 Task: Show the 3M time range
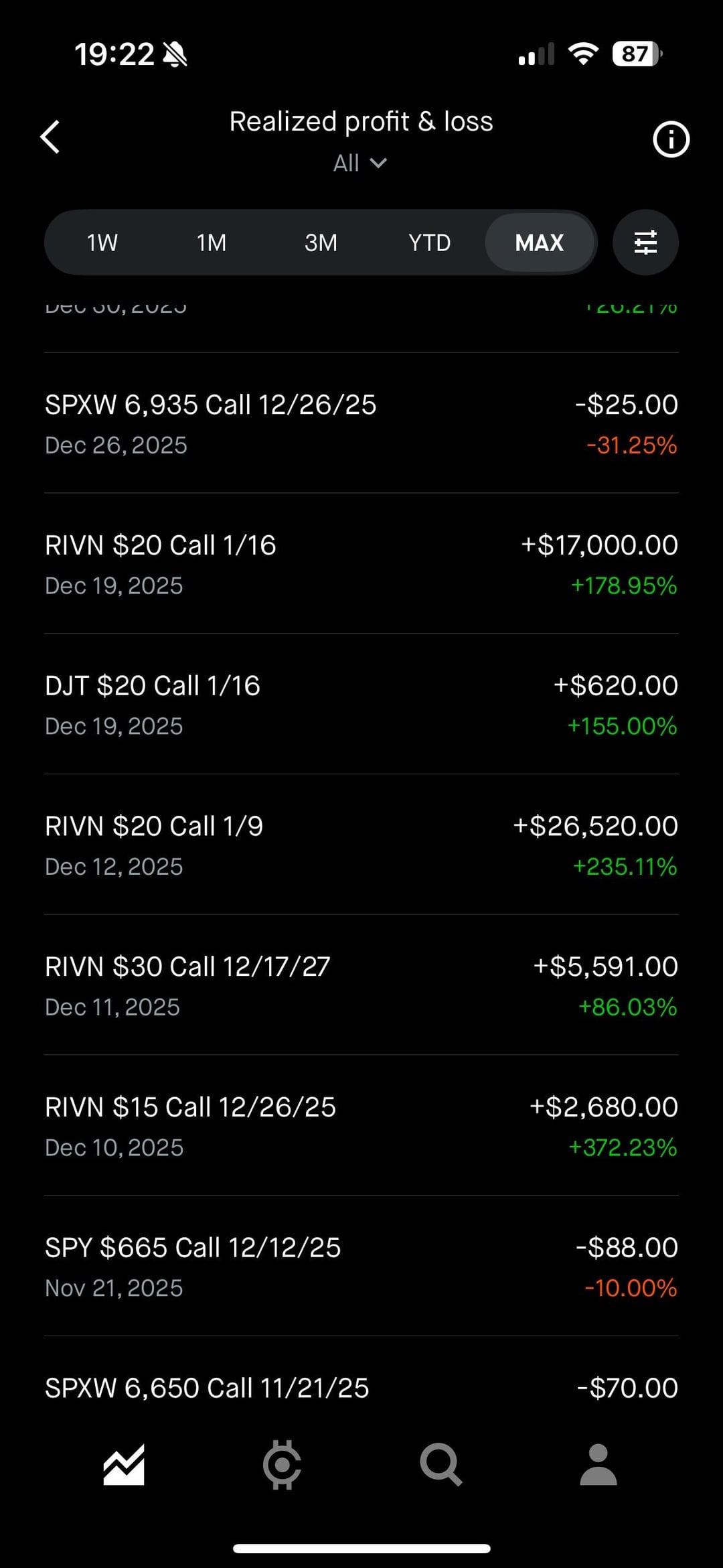tap(321, 242)
